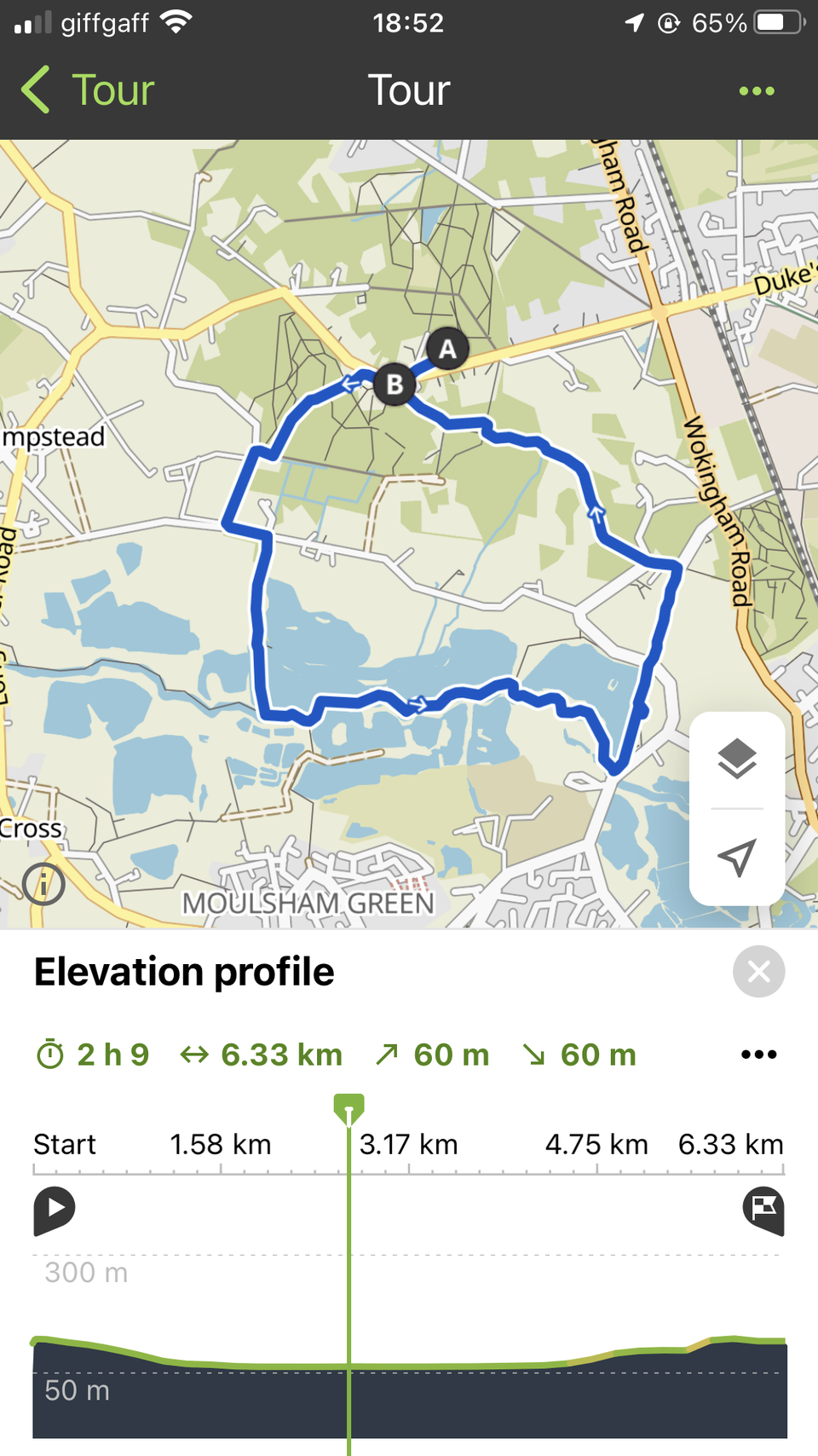Open the overflow menu in the top bar
Image resolution: width=818 pixels, height=1456 pixels.
(757, 91)
